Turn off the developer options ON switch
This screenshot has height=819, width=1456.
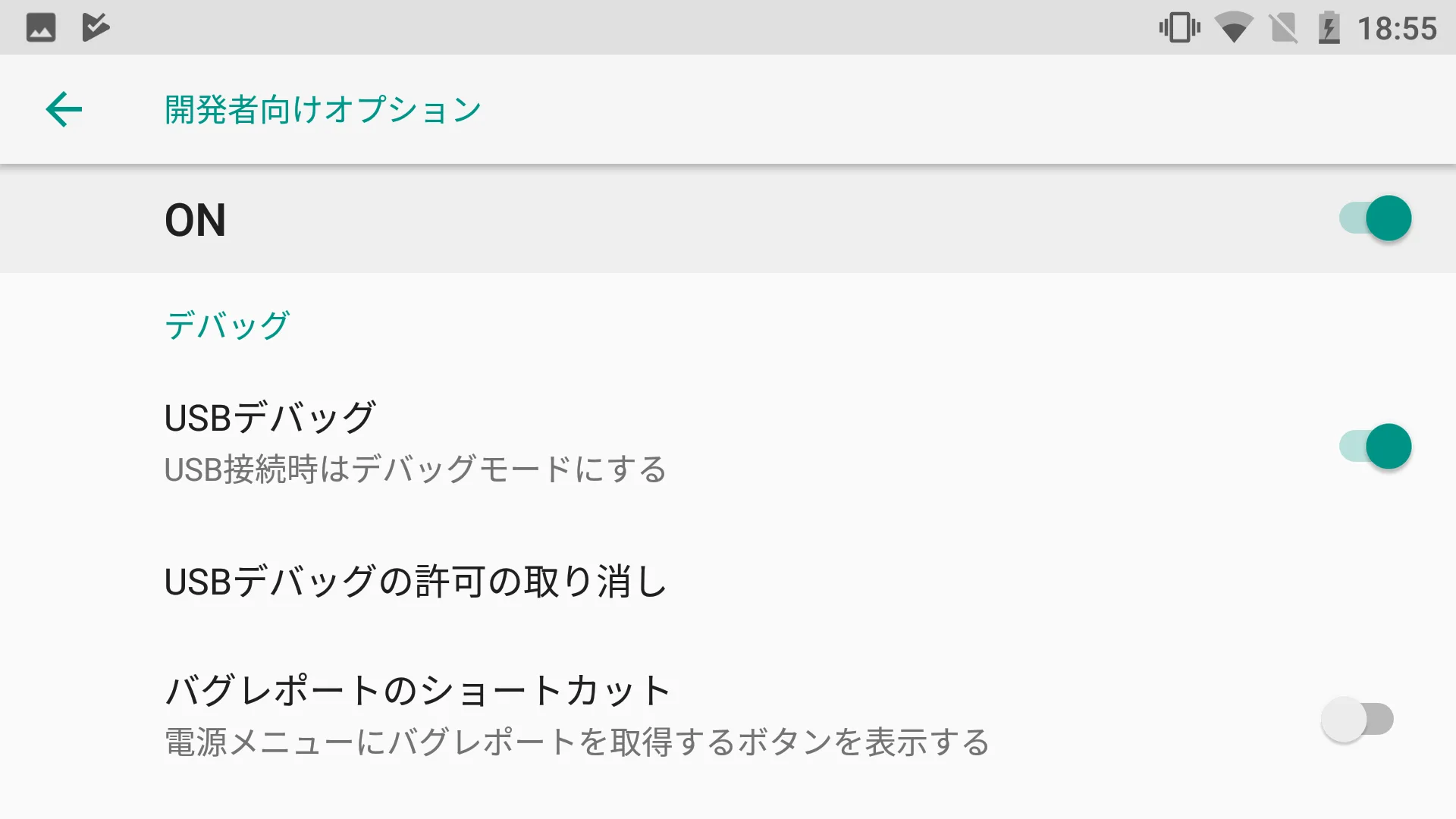pos(1375,218)
